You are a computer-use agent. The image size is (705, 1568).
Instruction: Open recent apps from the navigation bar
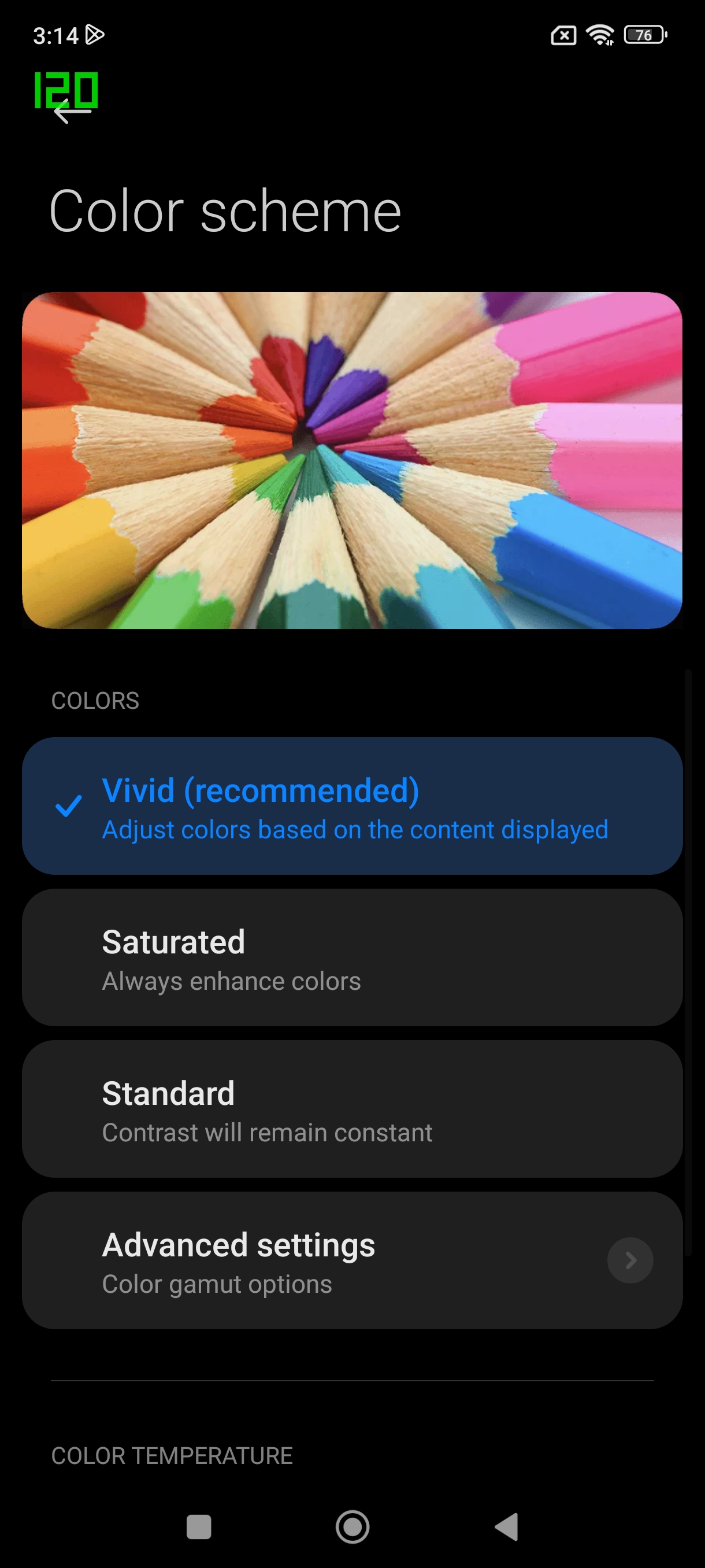point(199,1526)
